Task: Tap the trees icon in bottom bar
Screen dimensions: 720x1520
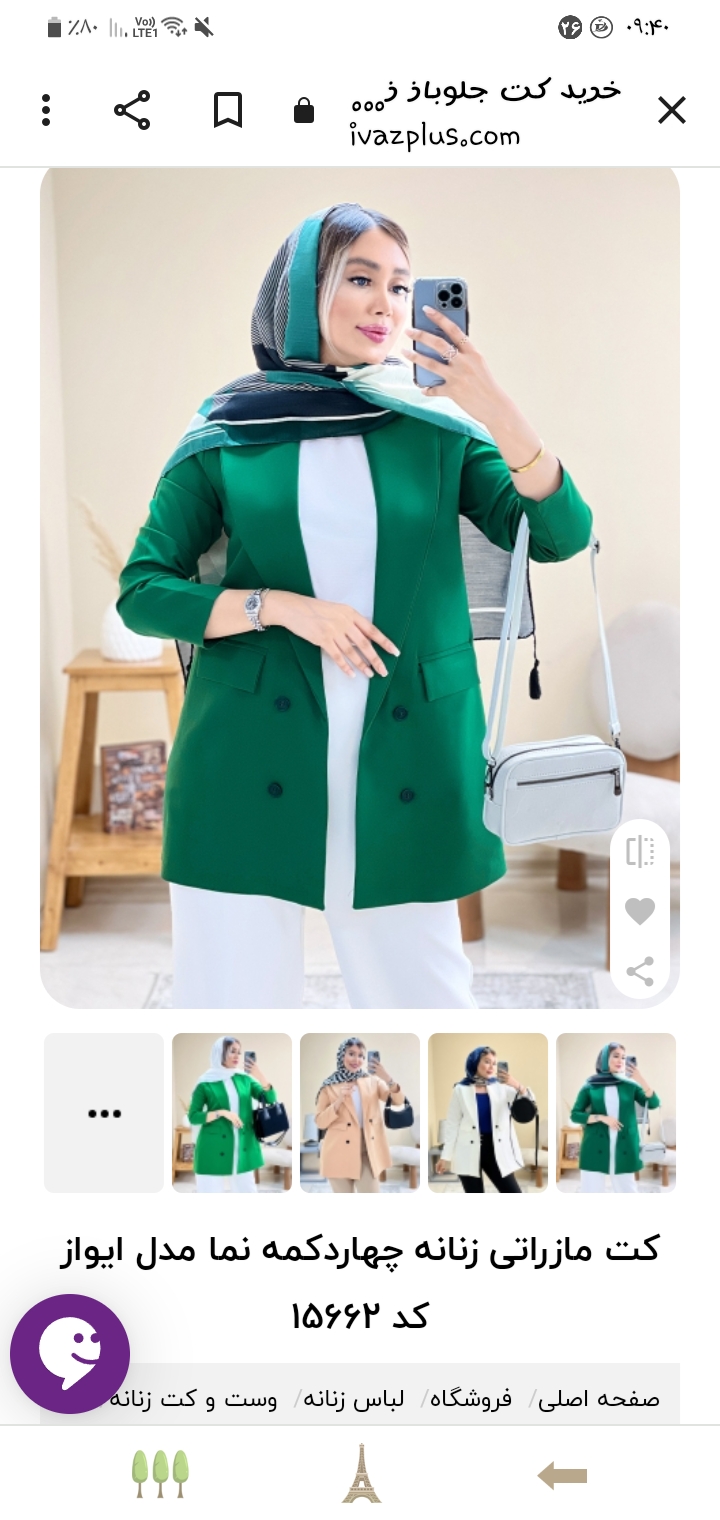Action: coord(160,1474)
